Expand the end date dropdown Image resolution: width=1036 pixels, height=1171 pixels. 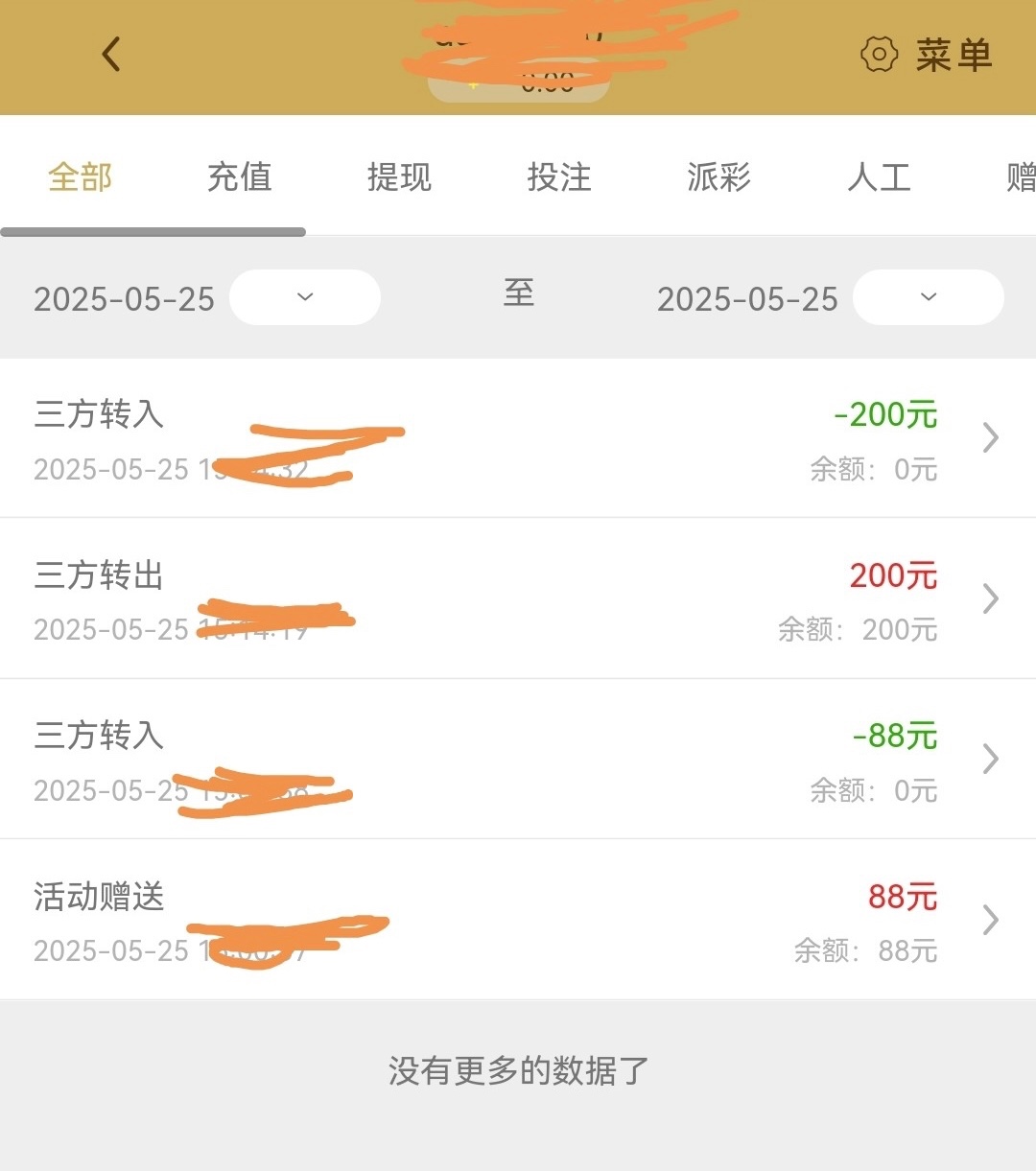(x=928, y=297)
